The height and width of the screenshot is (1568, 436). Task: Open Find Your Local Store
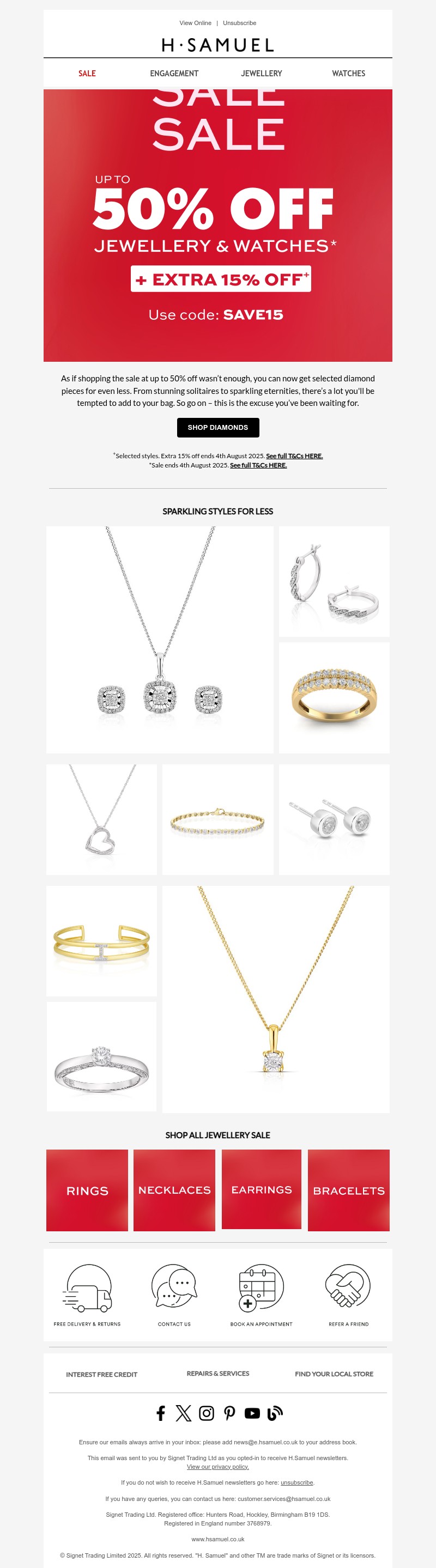click(334, 1374)
